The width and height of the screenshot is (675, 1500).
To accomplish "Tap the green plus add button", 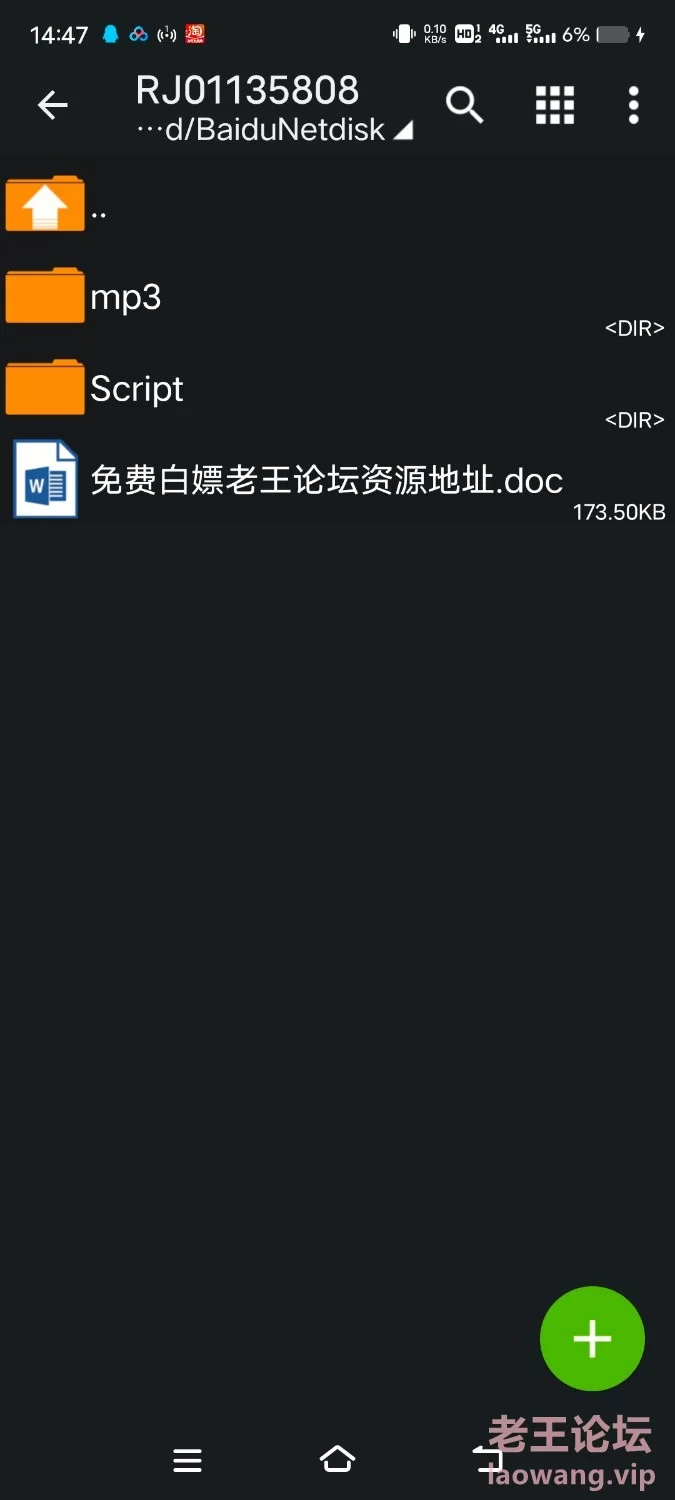I will pyautogui.click(x=592, y=1338).
